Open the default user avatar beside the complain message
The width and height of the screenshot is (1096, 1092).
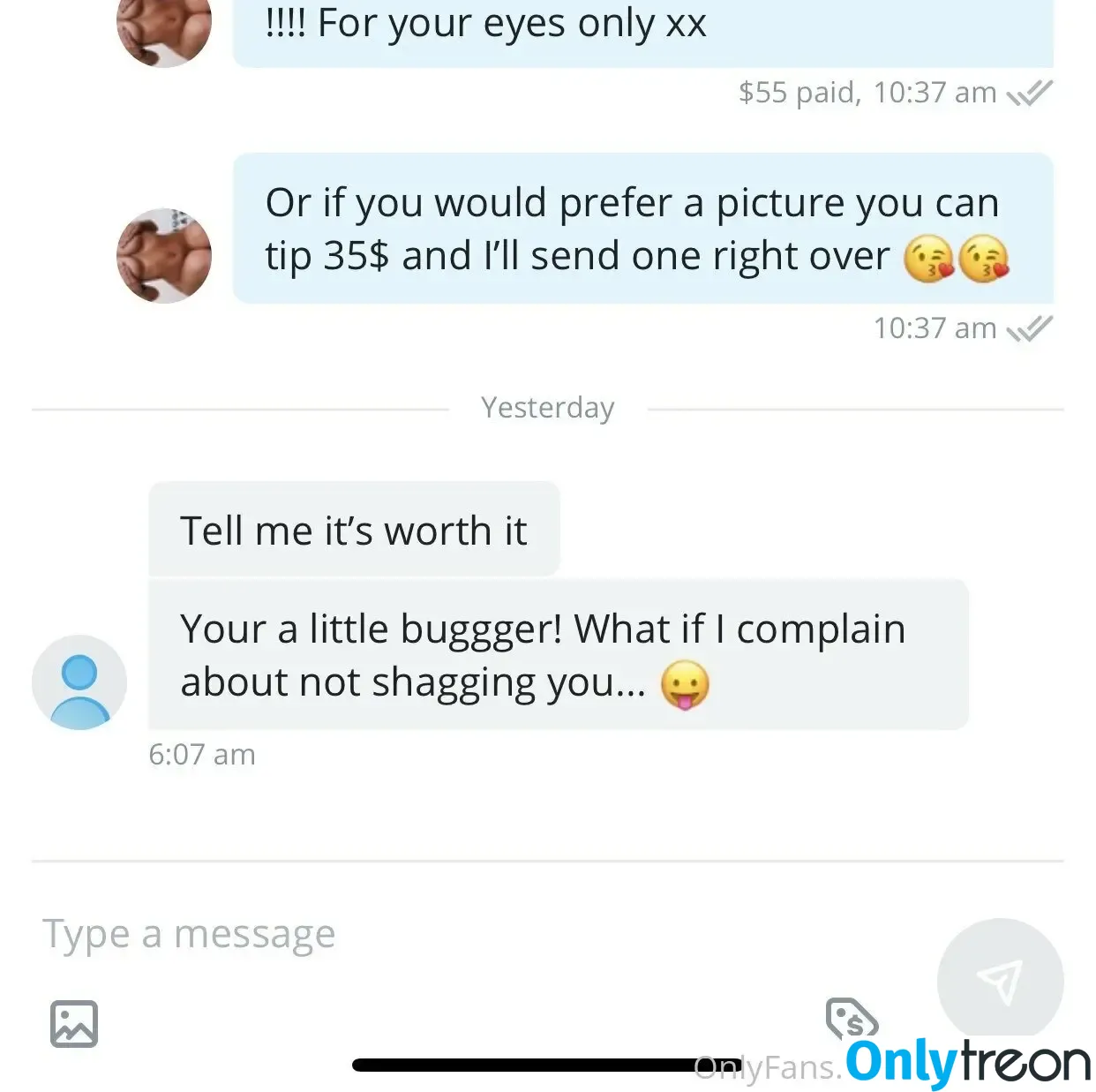[x=79, y=682]
